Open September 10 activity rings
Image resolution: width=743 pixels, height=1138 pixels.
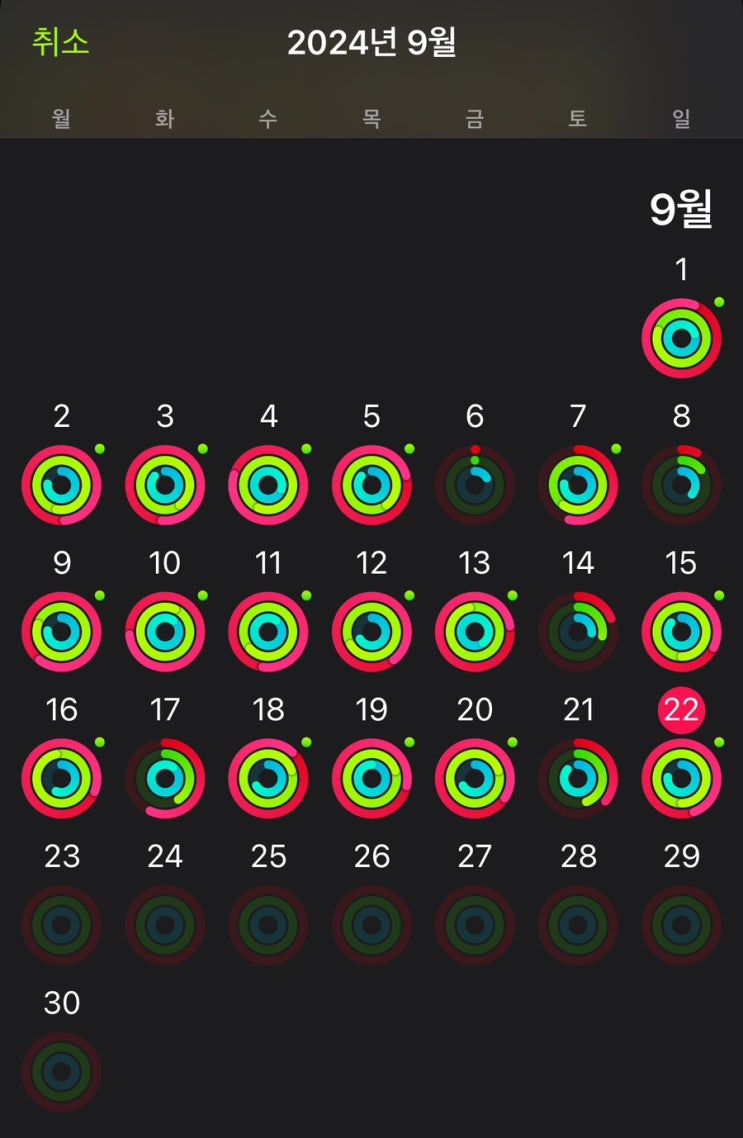pos(165,631)
